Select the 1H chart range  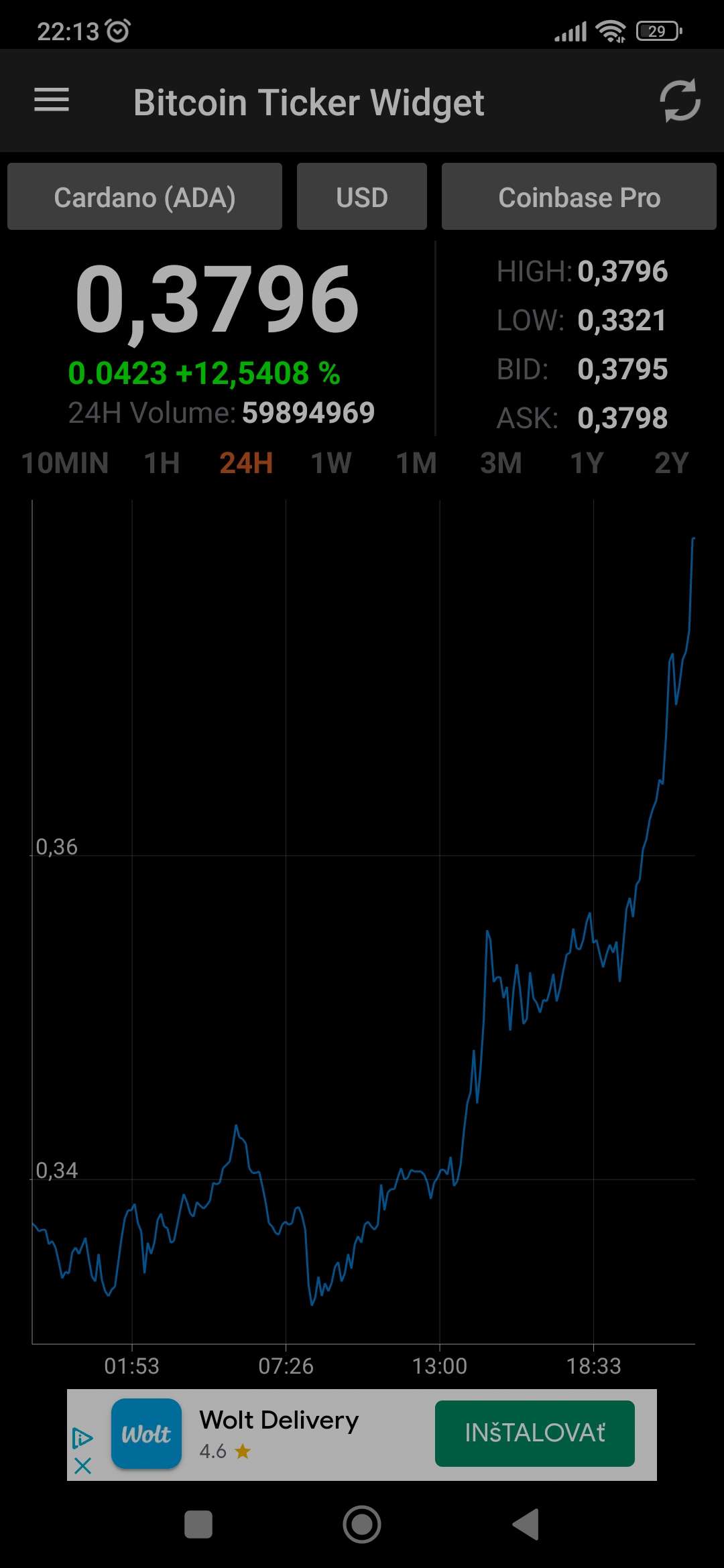tap(162, 463)
